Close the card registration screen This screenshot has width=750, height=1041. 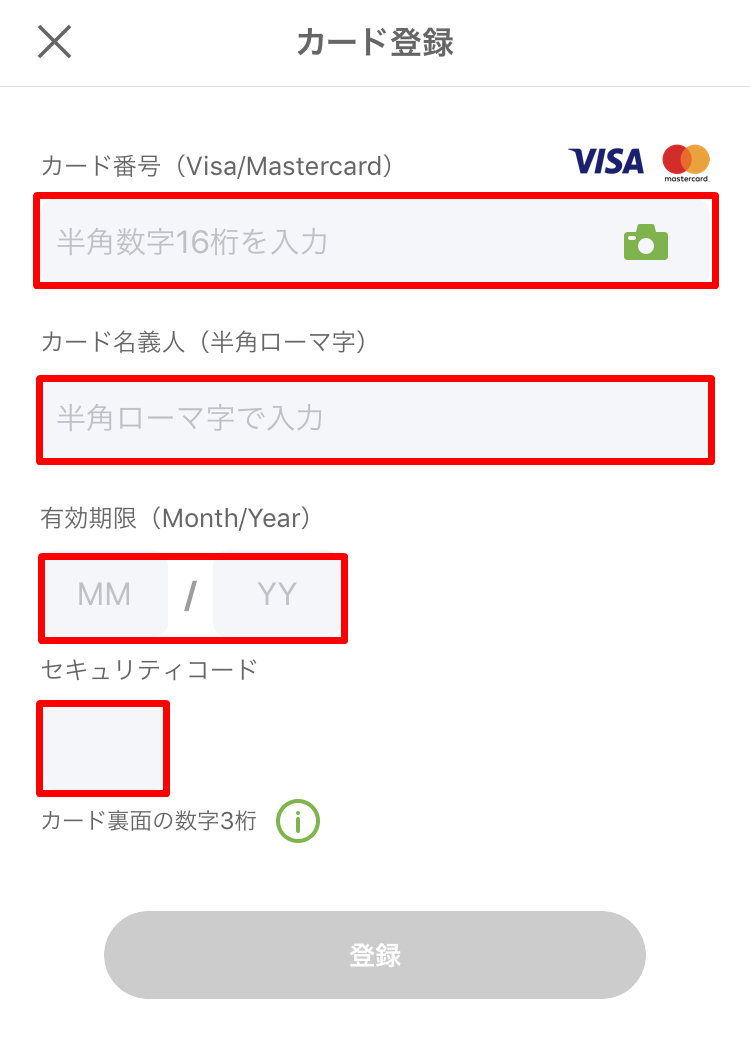click(54, 42)
